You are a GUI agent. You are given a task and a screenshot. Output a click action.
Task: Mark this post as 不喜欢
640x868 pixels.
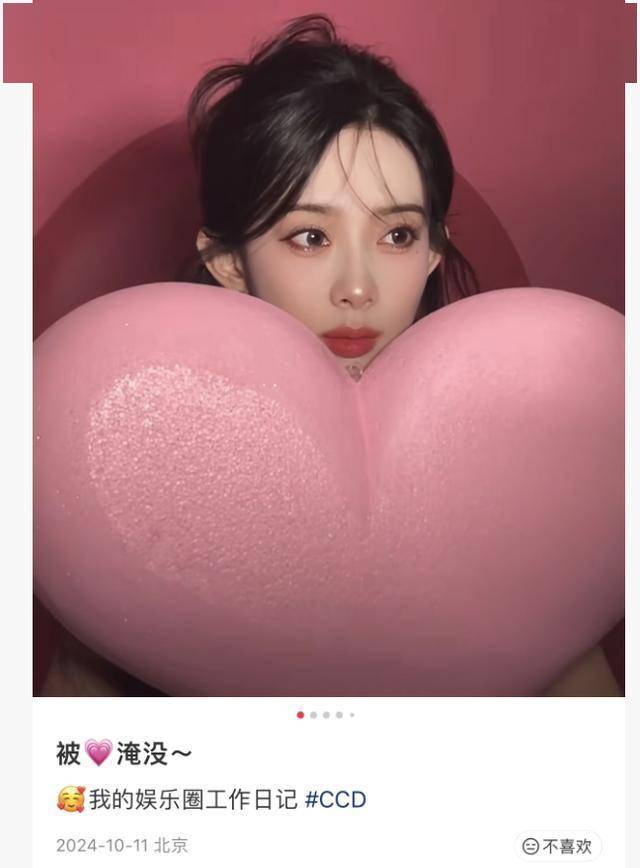(x=558, y=846)
